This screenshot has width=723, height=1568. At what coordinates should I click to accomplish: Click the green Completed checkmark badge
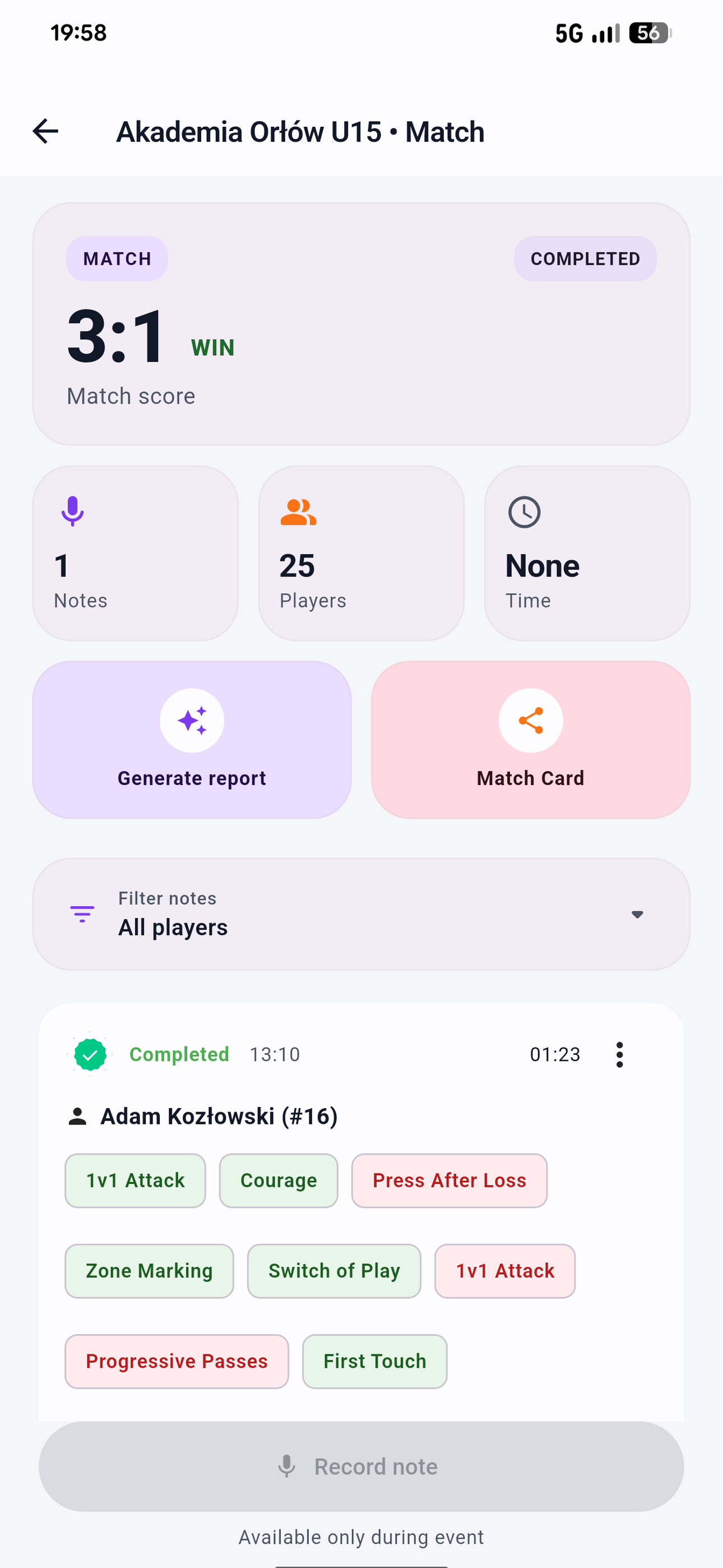[91, 1054]
